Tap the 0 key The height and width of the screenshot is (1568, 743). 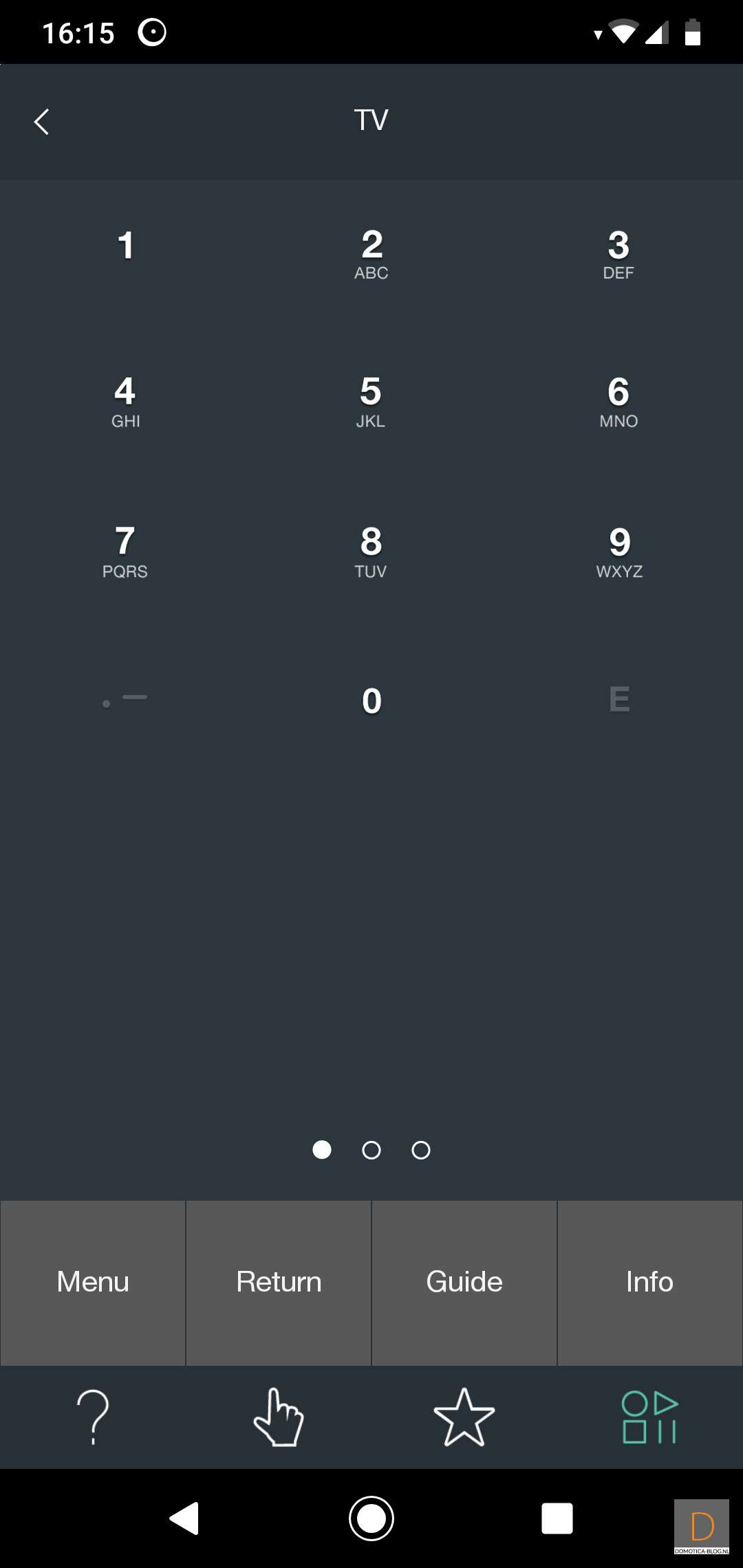(371, 701)
